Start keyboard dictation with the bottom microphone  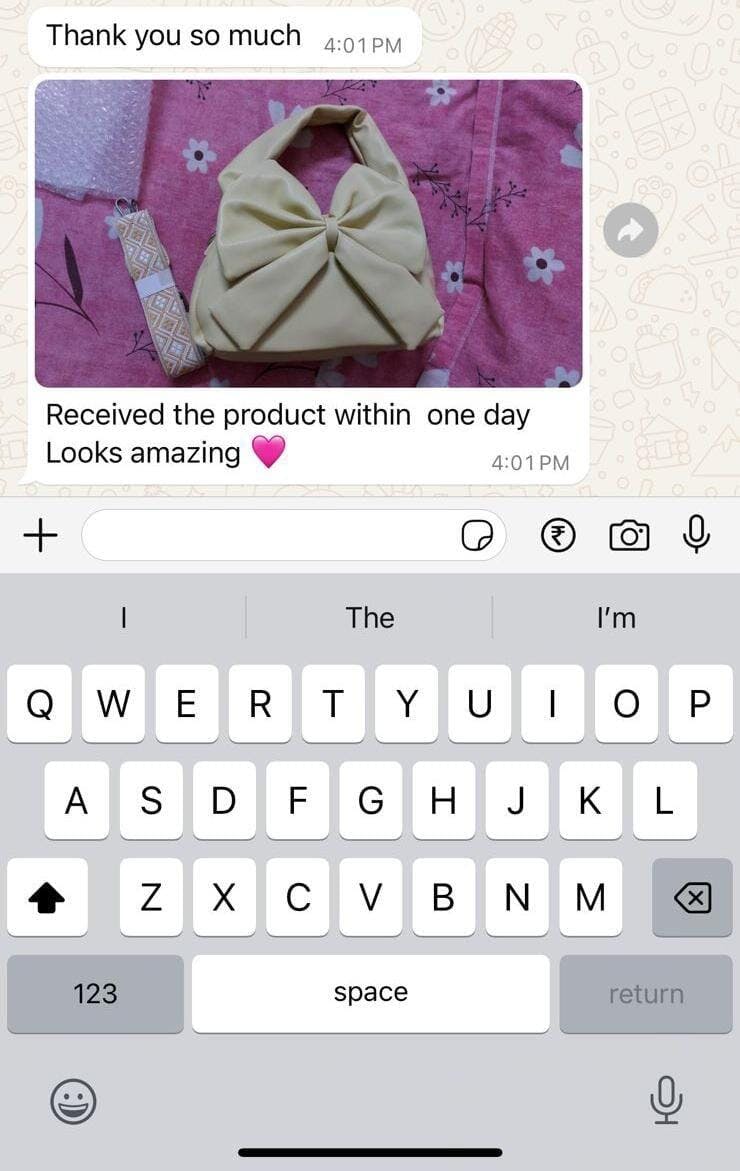[665, 1101]
